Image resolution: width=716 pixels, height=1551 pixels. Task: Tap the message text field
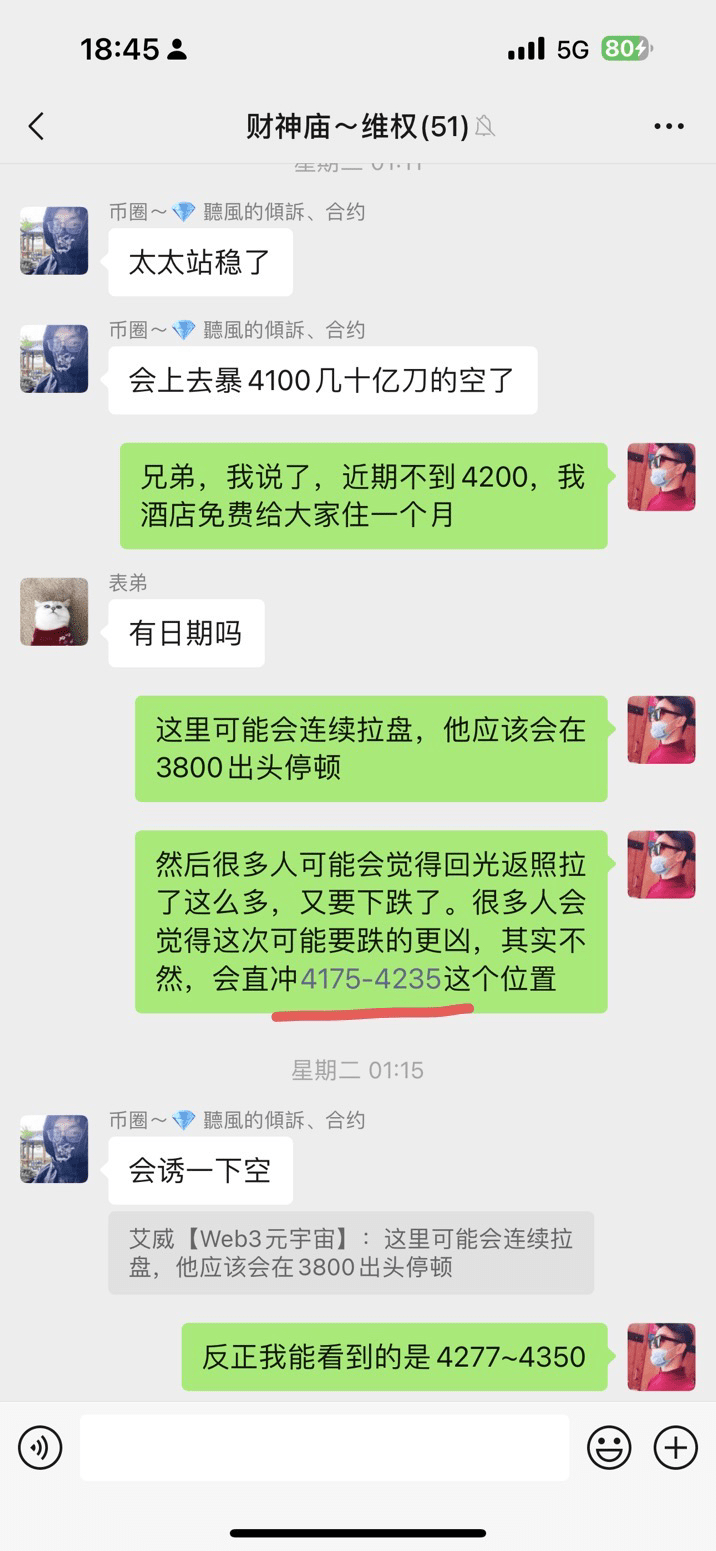324,1447
